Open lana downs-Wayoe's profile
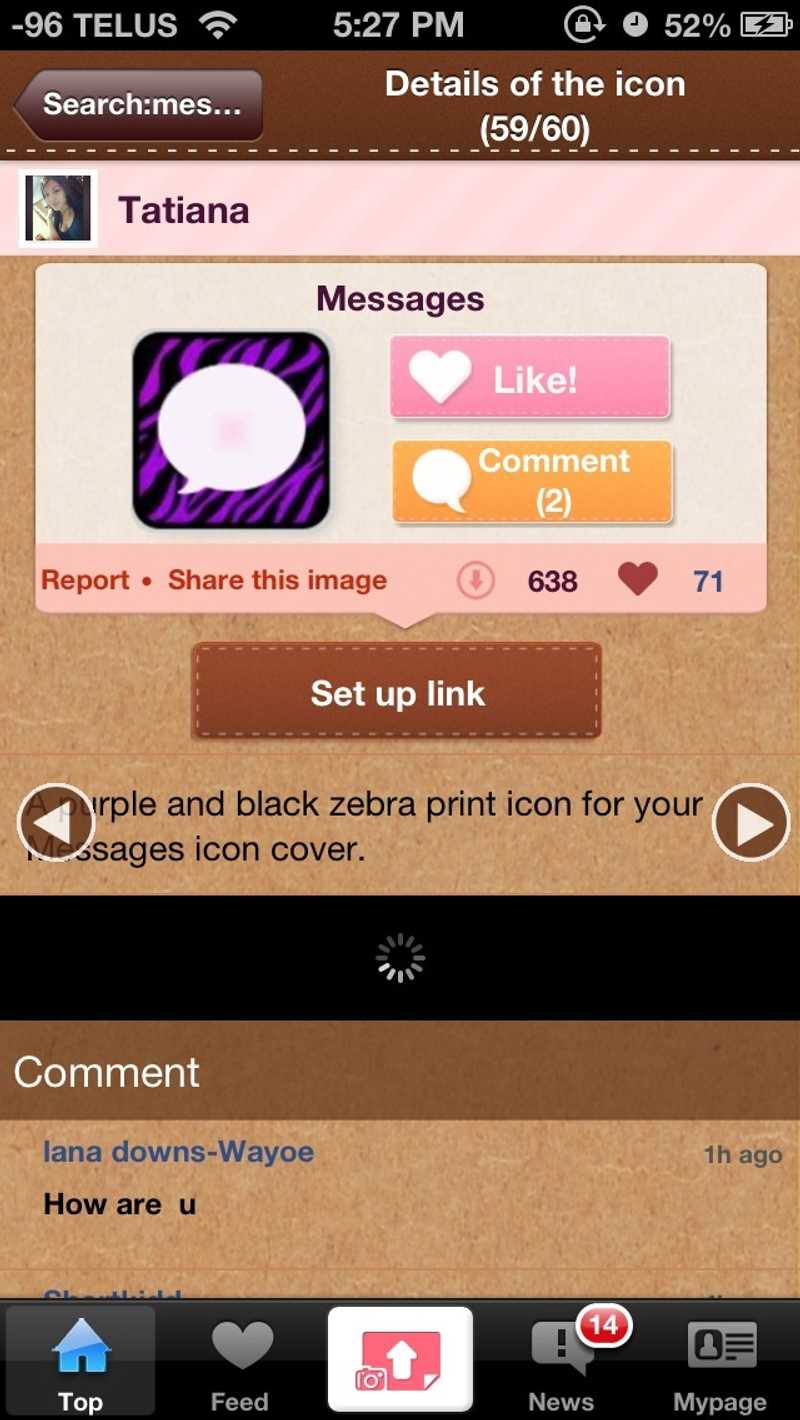Screen dimensions: 800x1420 (x=178, y=1152)
